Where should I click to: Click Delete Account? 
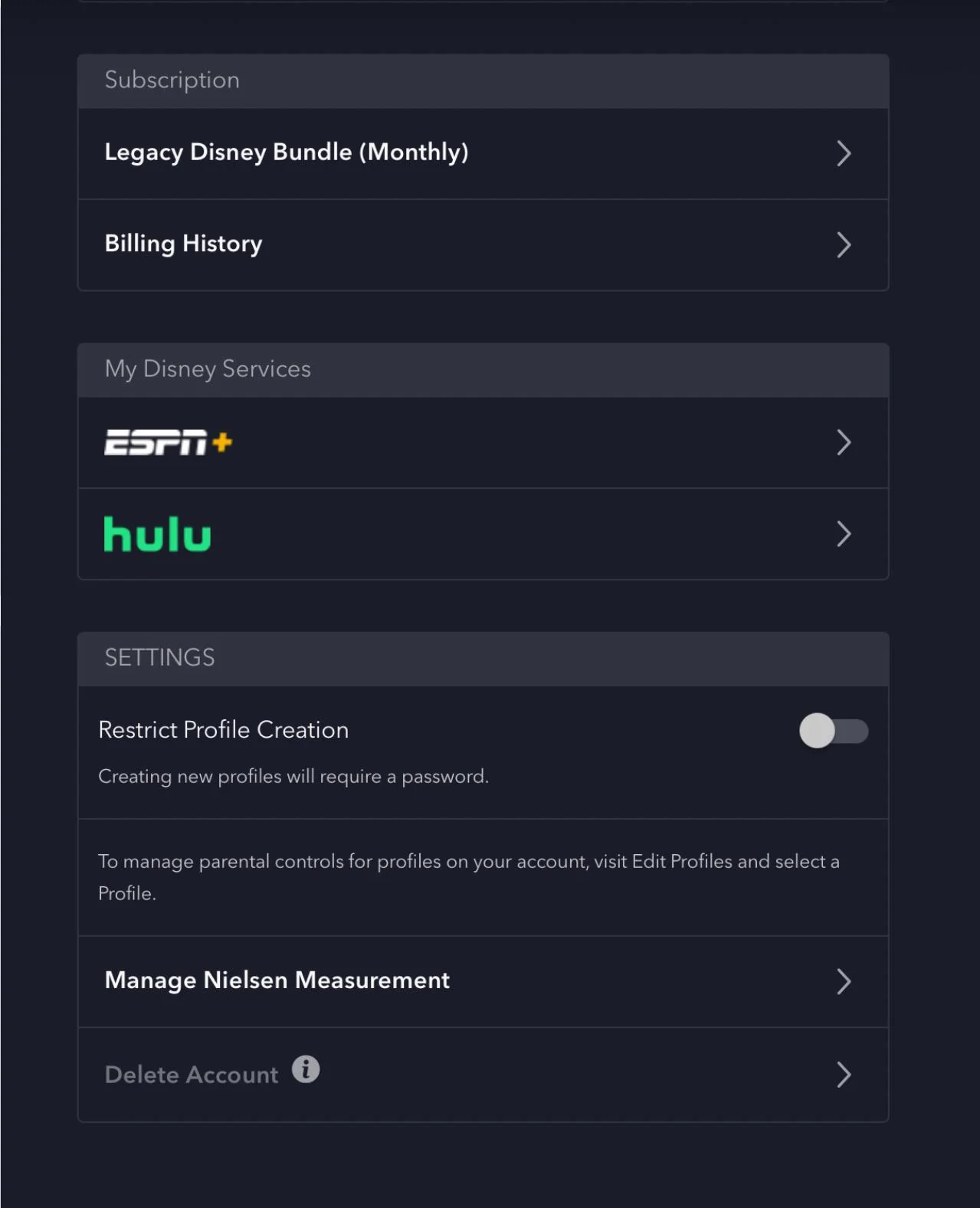point(190,1075)
